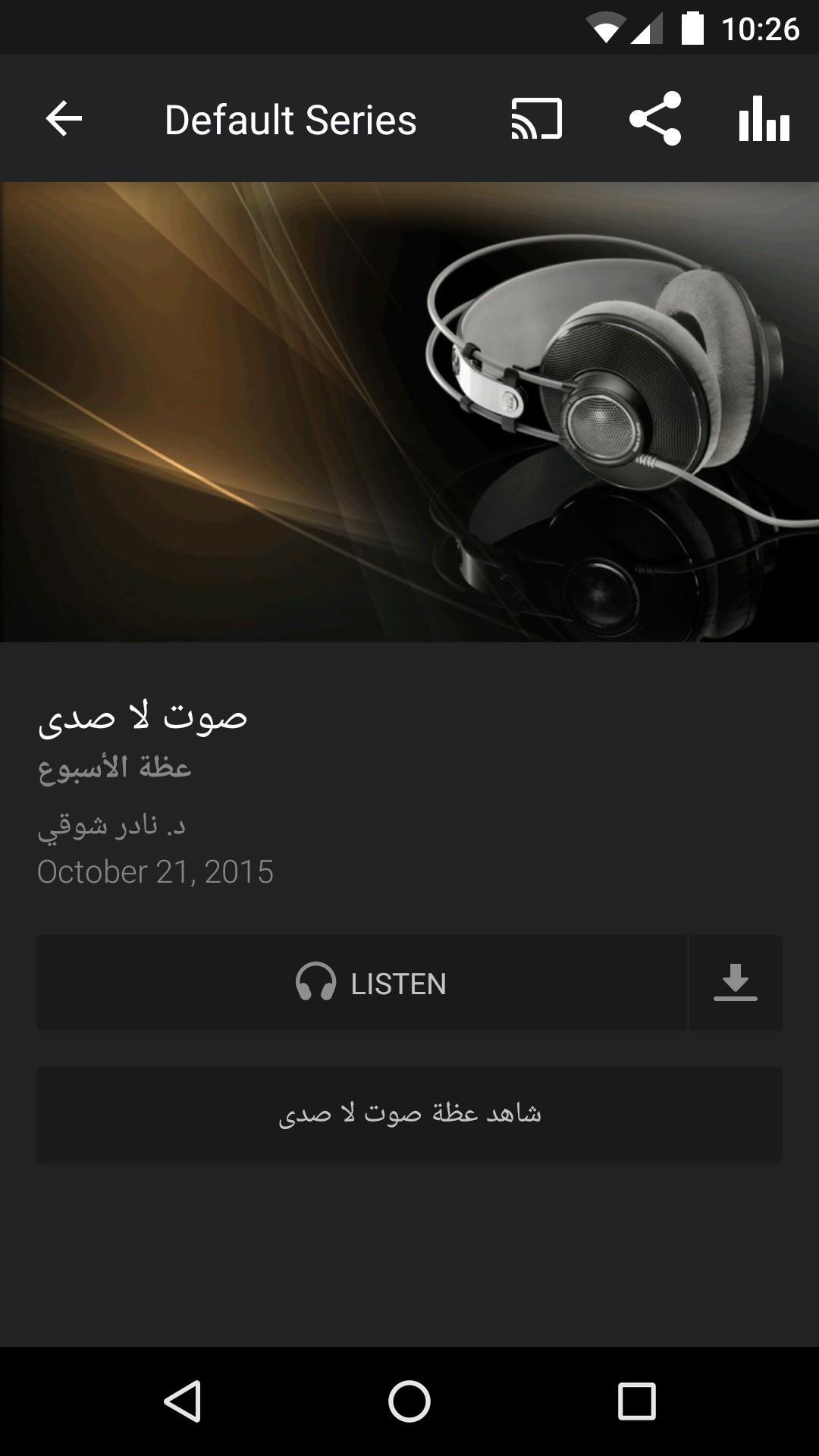This screenshot has width=819, height=1456.
Task: Open the audio bars icon
Action: [764, 119]
